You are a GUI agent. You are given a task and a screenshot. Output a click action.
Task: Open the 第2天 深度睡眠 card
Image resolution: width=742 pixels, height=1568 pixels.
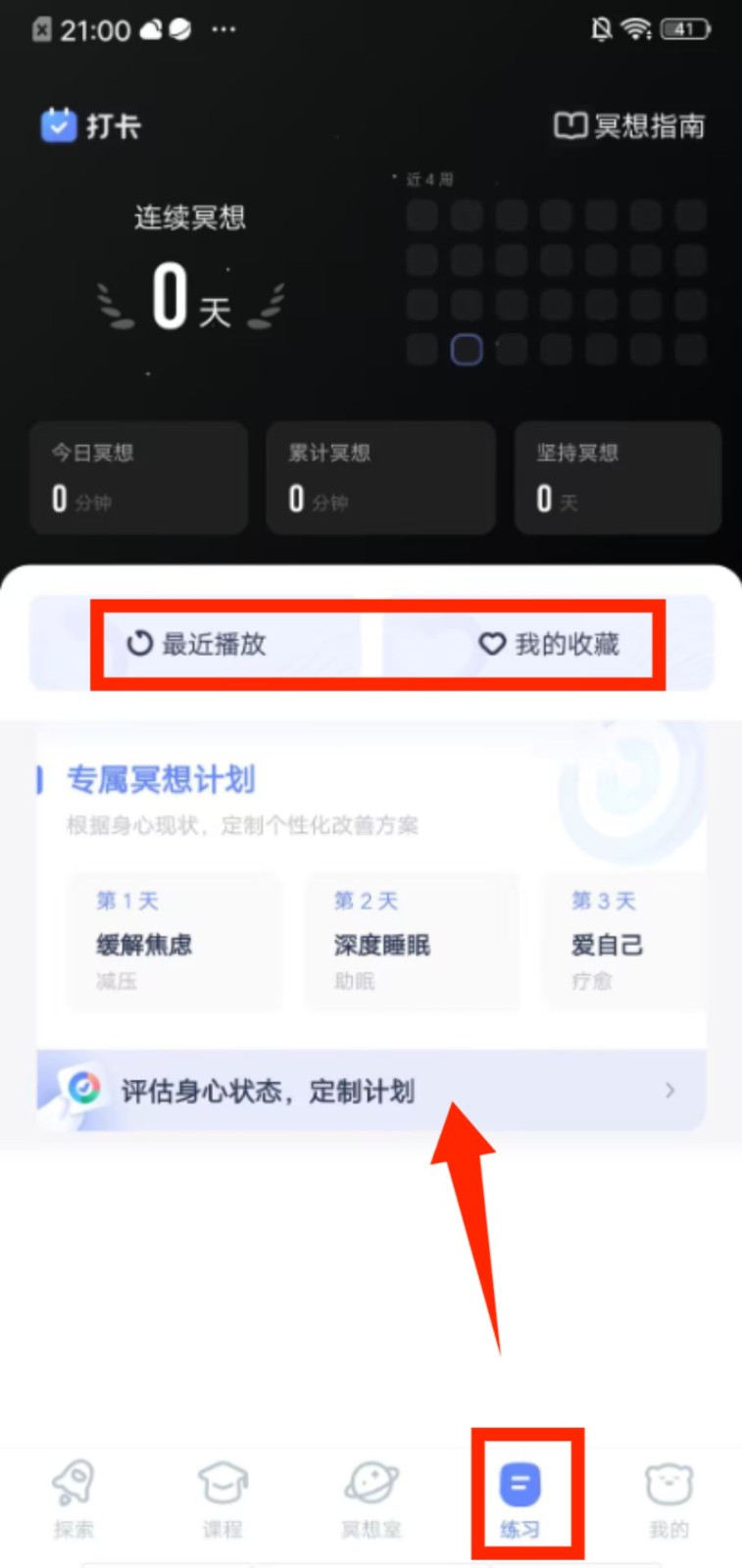[412, 940]
